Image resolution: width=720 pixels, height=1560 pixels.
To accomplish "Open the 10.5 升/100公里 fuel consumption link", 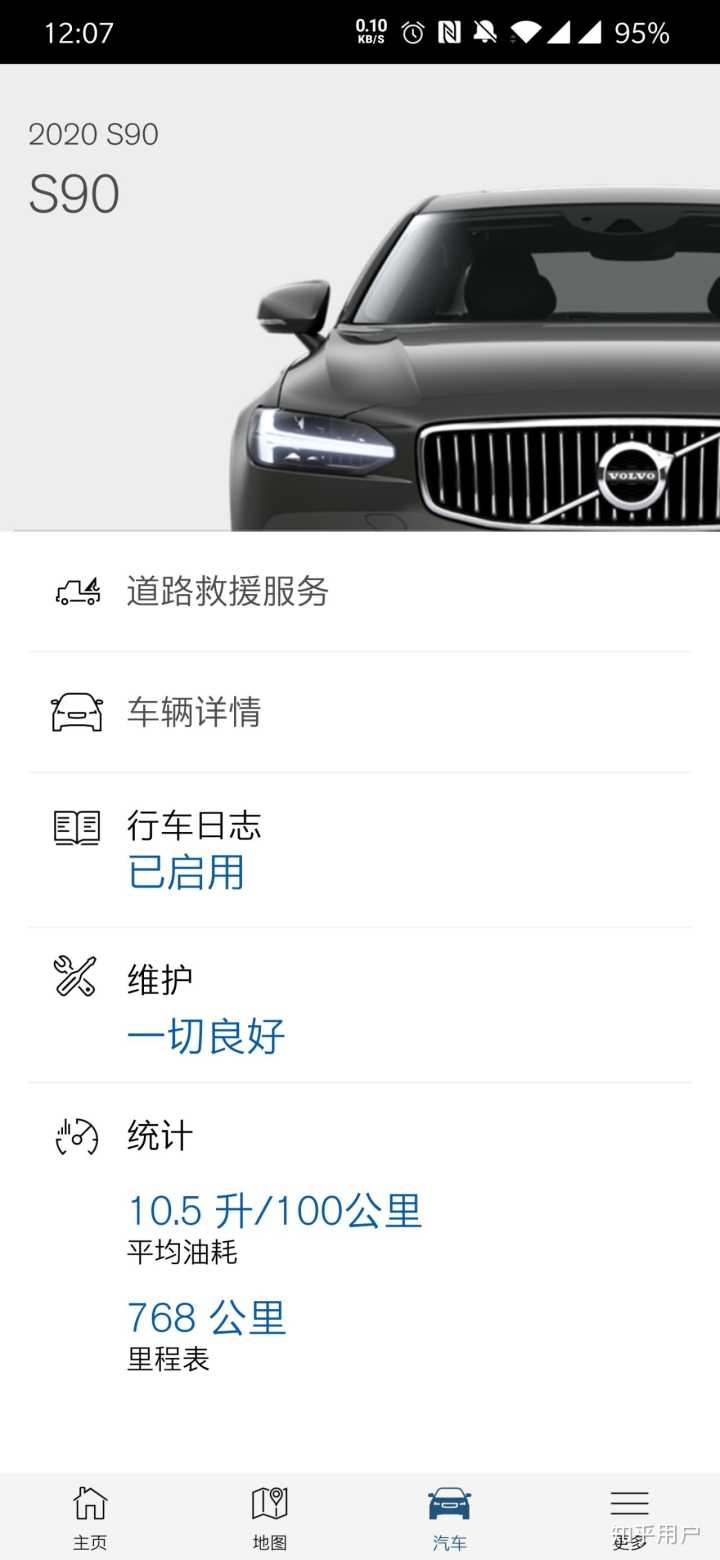I will [274, 1210].
